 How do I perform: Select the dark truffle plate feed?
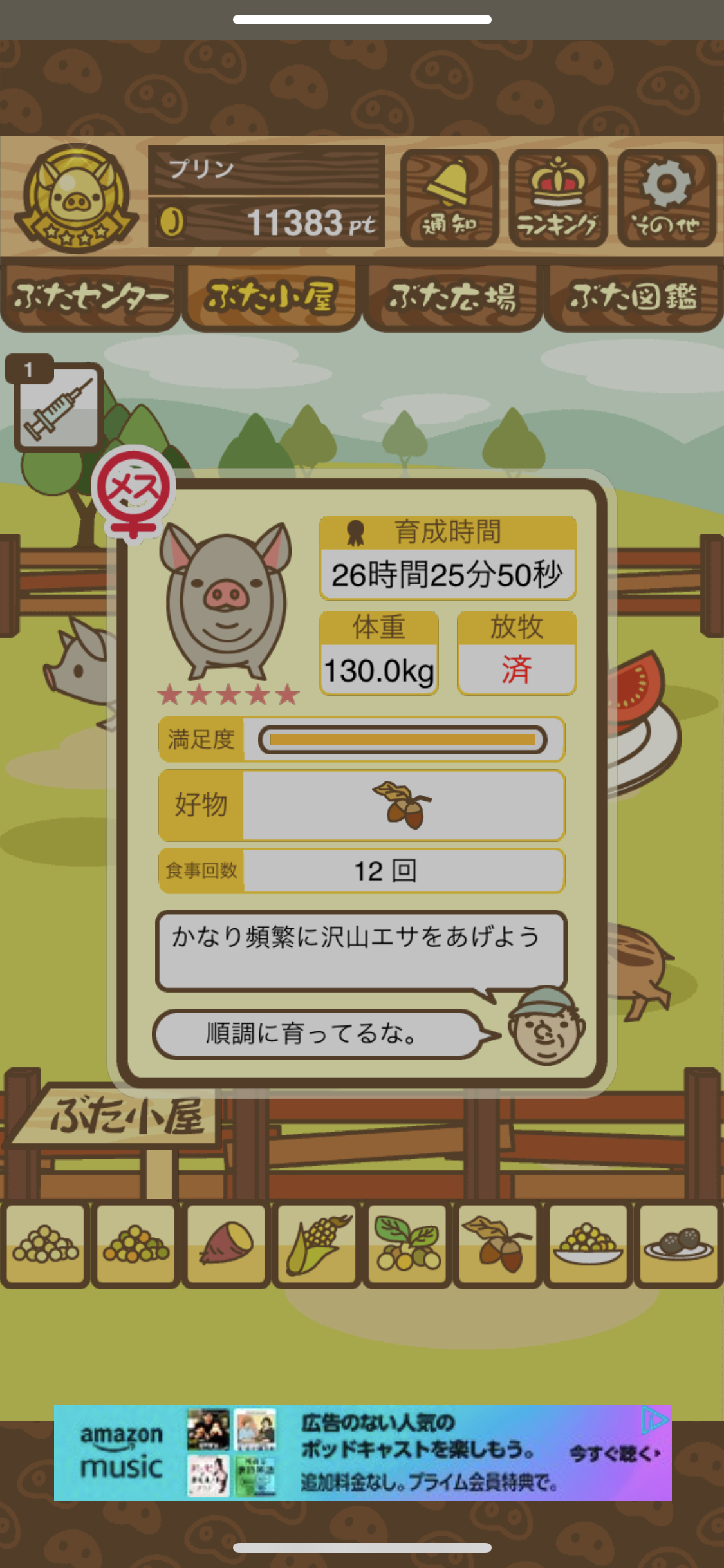tap(678, 1244)
